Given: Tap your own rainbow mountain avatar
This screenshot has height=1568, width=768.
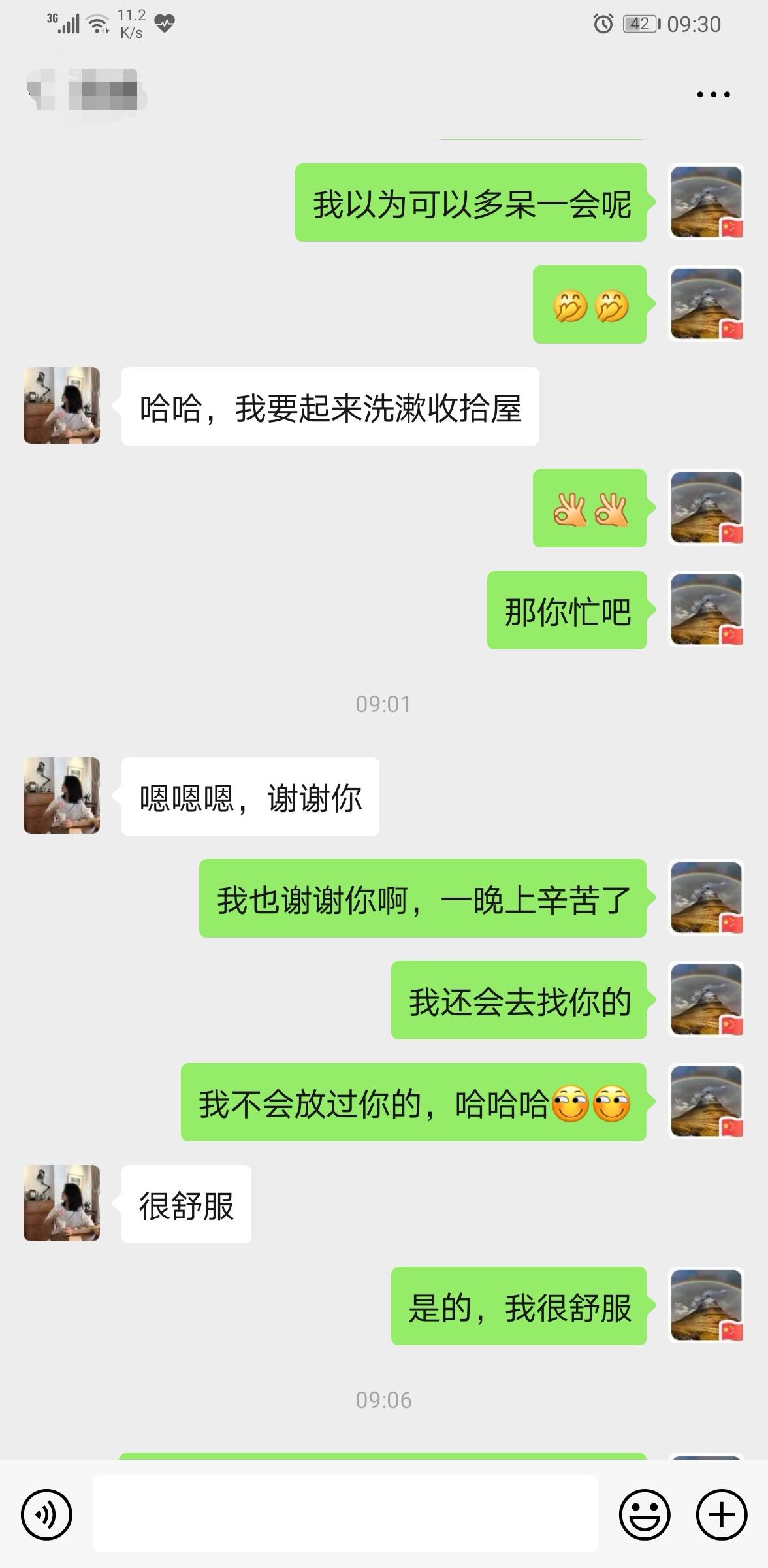Looking at the screenshot, I should [x=706, y=203].
